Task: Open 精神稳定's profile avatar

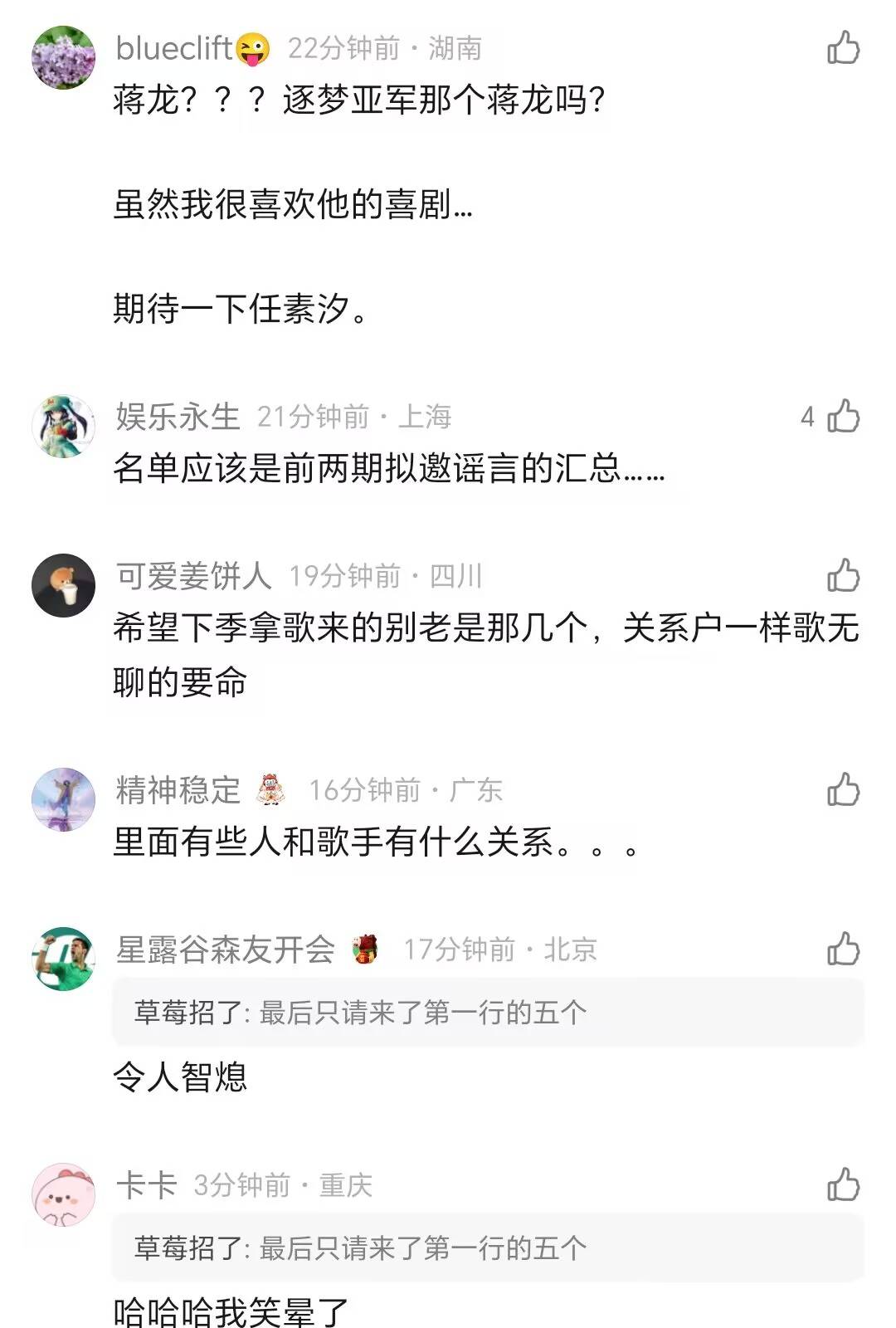Action: click(x=63, y=798)
